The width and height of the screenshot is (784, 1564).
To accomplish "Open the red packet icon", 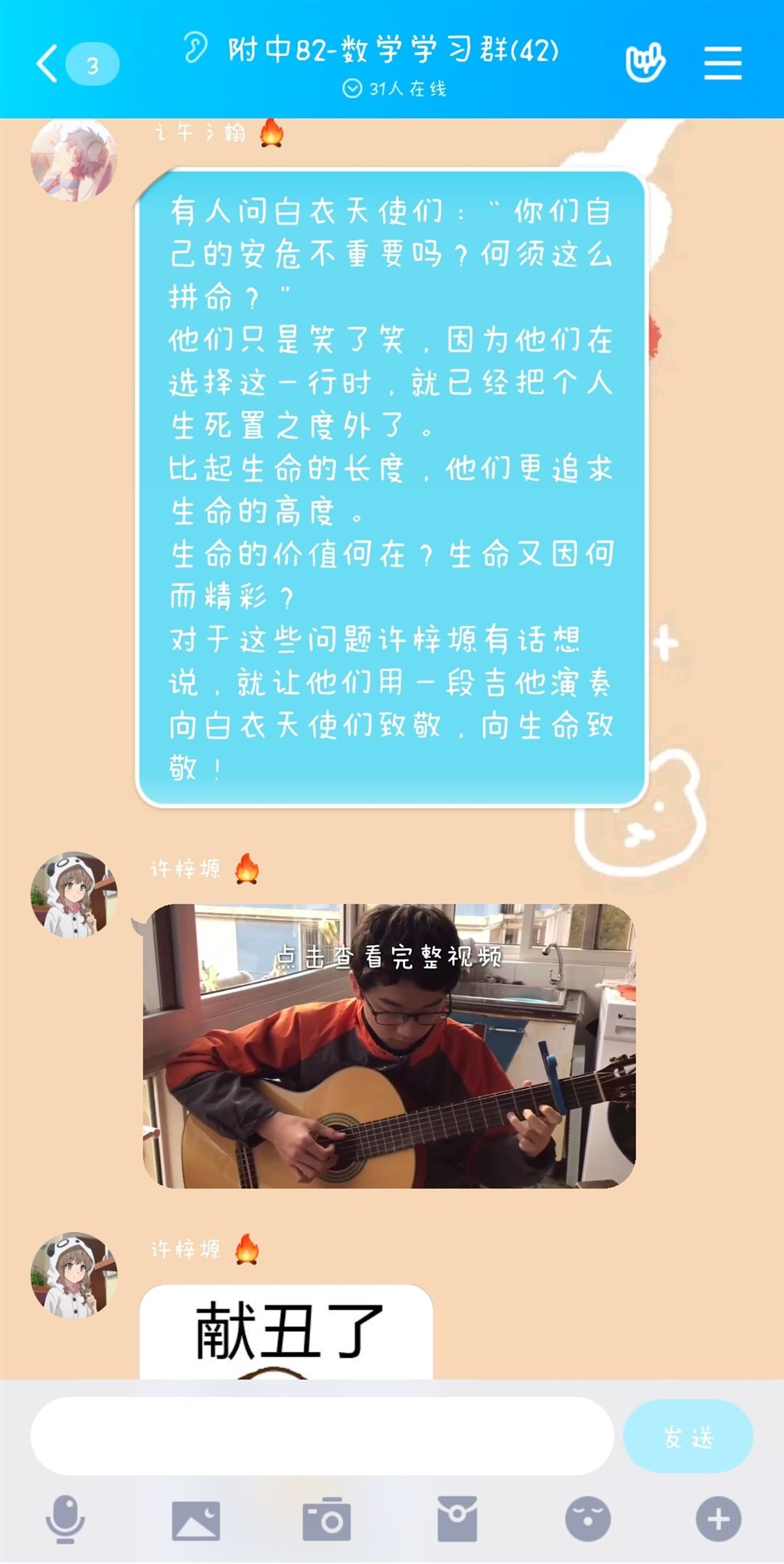I will coord(457,1518).
